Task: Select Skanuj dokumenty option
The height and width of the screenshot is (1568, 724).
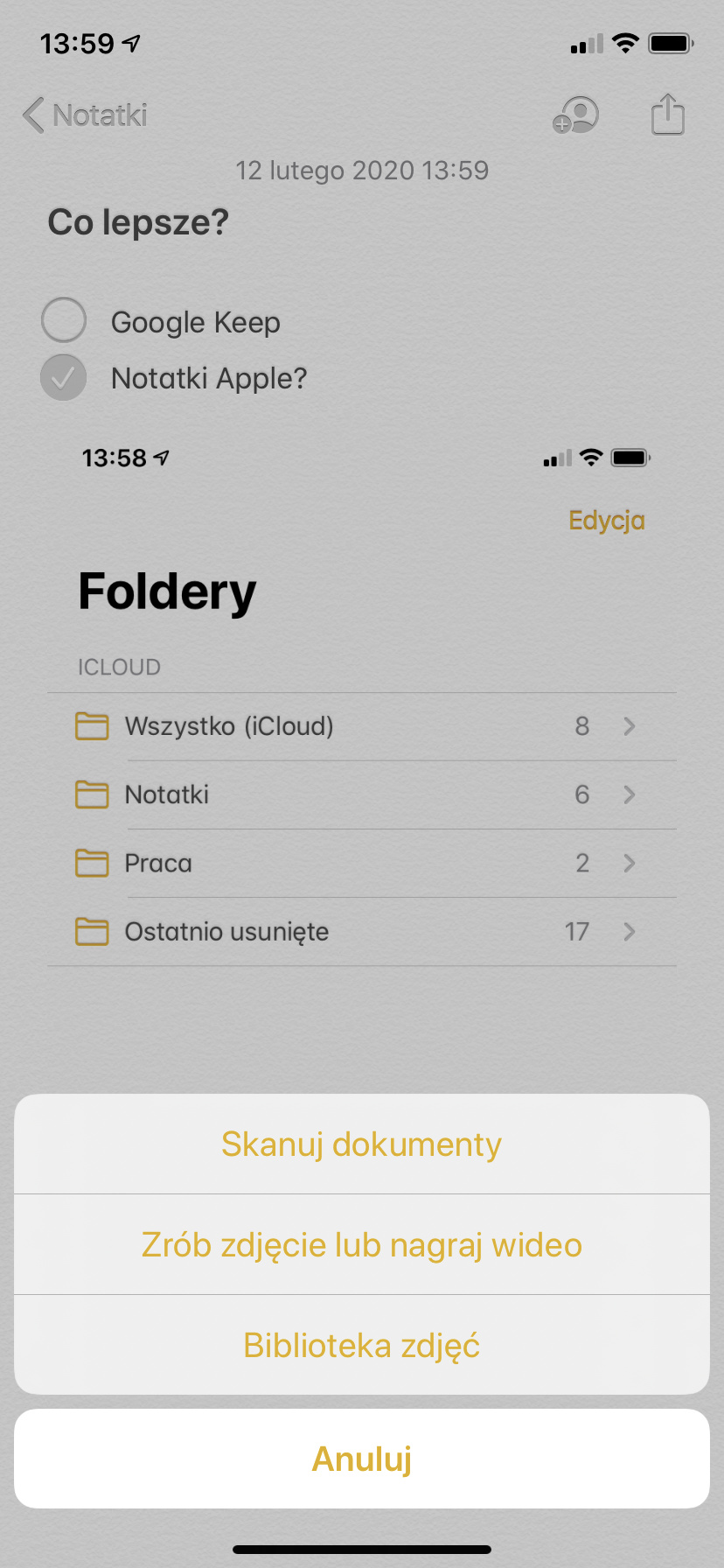Action: 361,1144
